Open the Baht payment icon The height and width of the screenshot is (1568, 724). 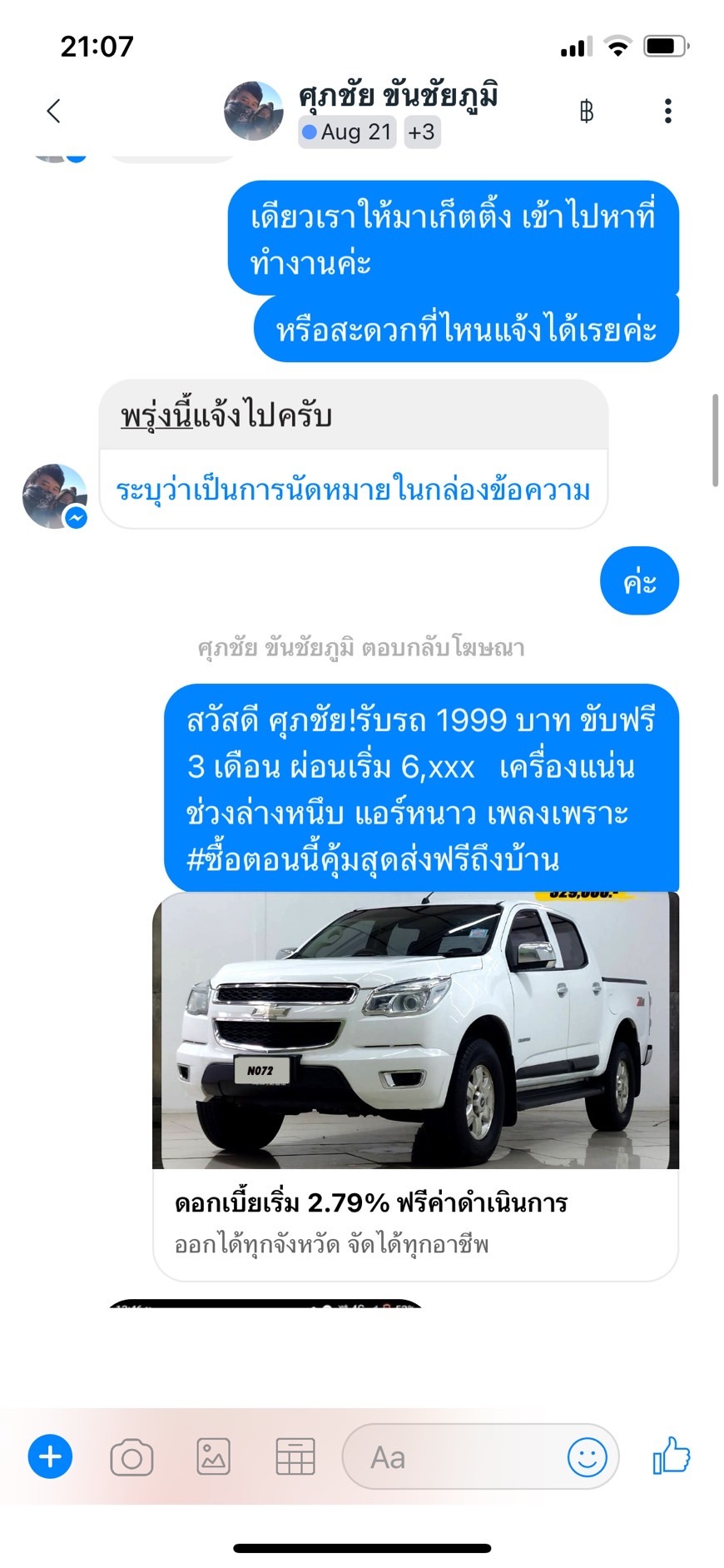click(587, 111)
